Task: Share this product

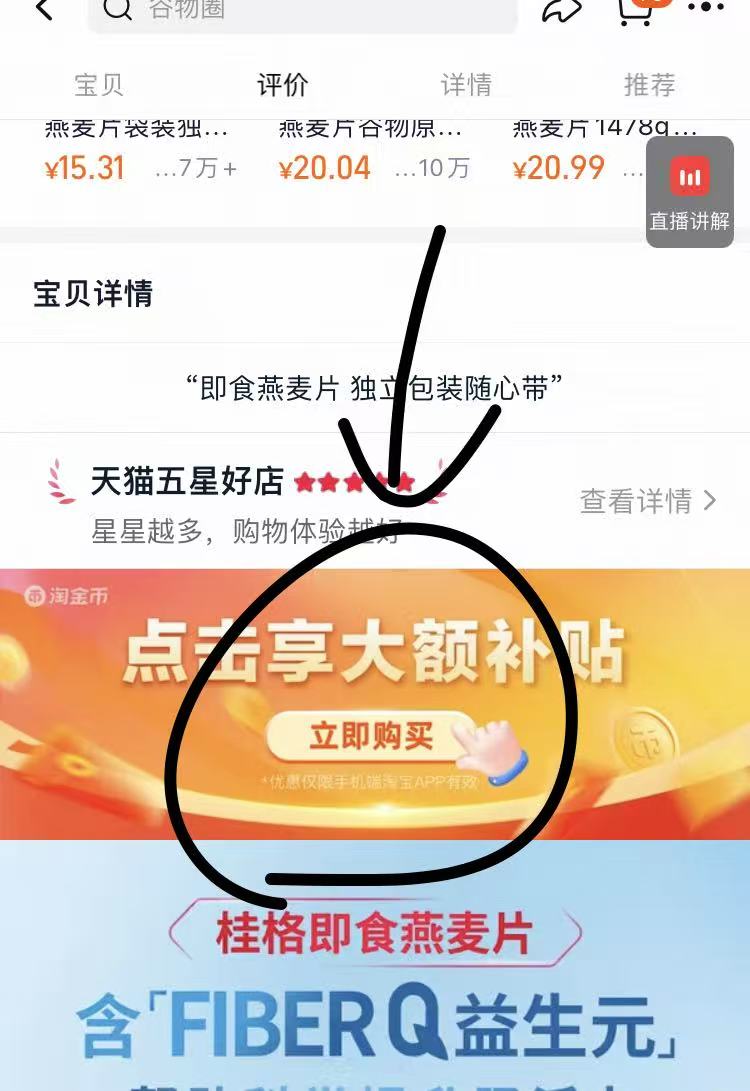Action: 562,10
